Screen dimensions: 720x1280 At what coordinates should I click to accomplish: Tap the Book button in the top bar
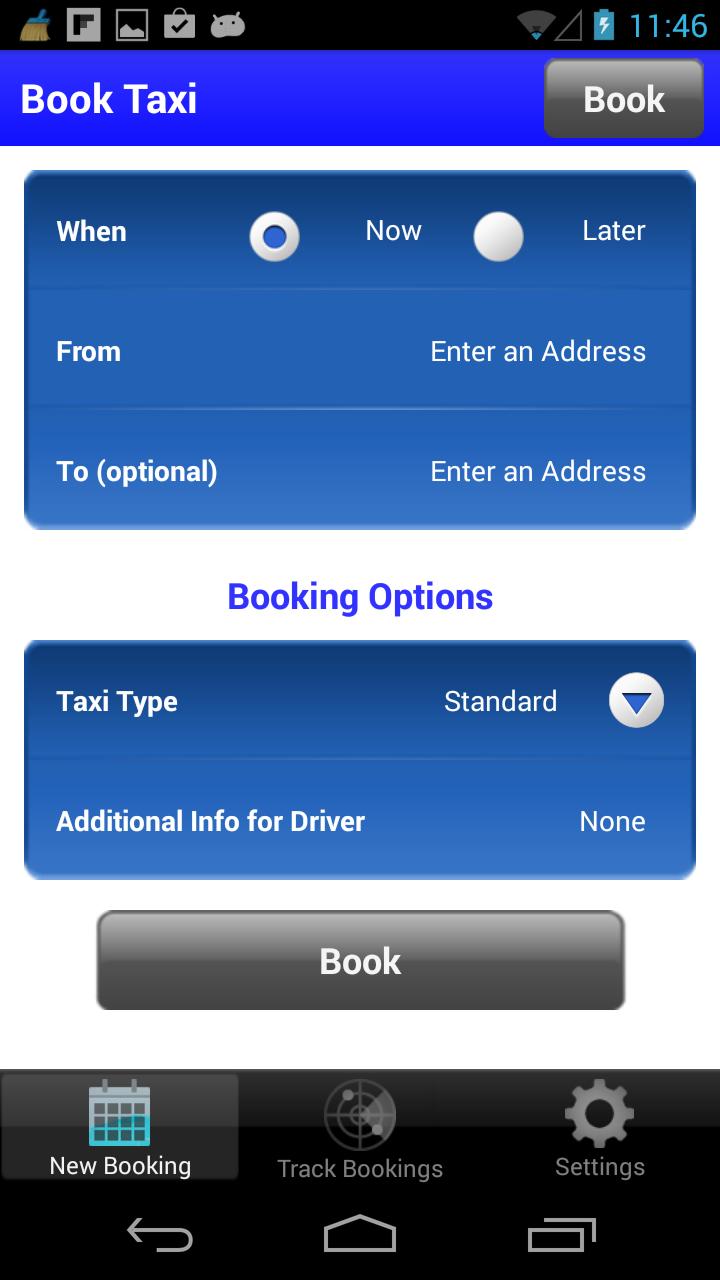point(624,99)
